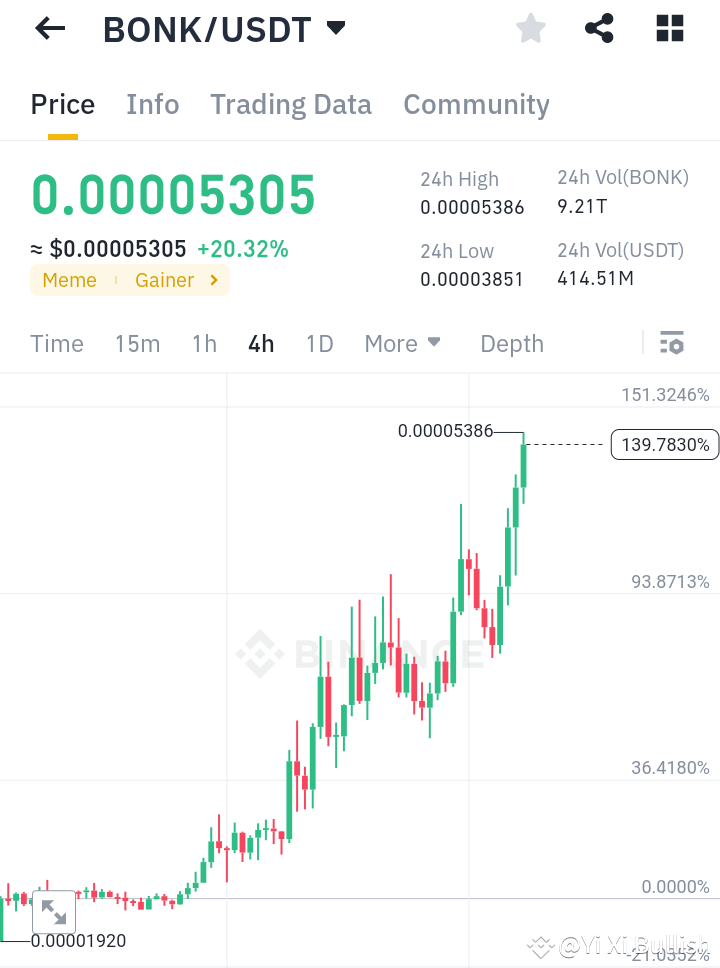The image size is (720, 968).
Task: Share the BONK/USDT chart
Action: 599,29
